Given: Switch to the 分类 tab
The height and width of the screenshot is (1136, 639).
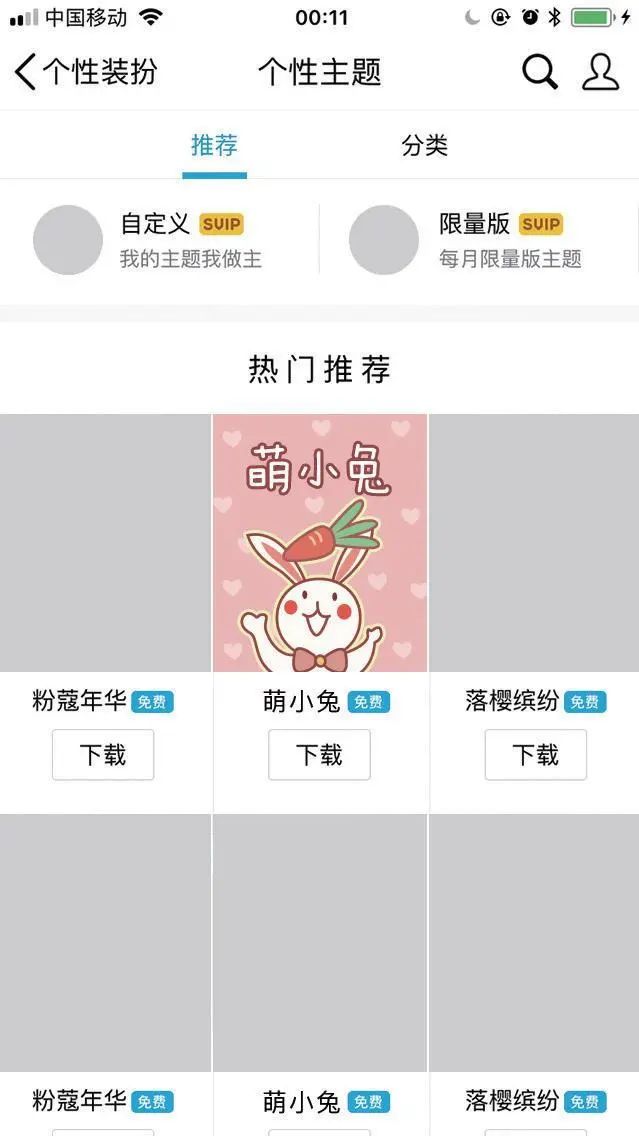Looking at the screenshot, I should click(x=425, y=146).
